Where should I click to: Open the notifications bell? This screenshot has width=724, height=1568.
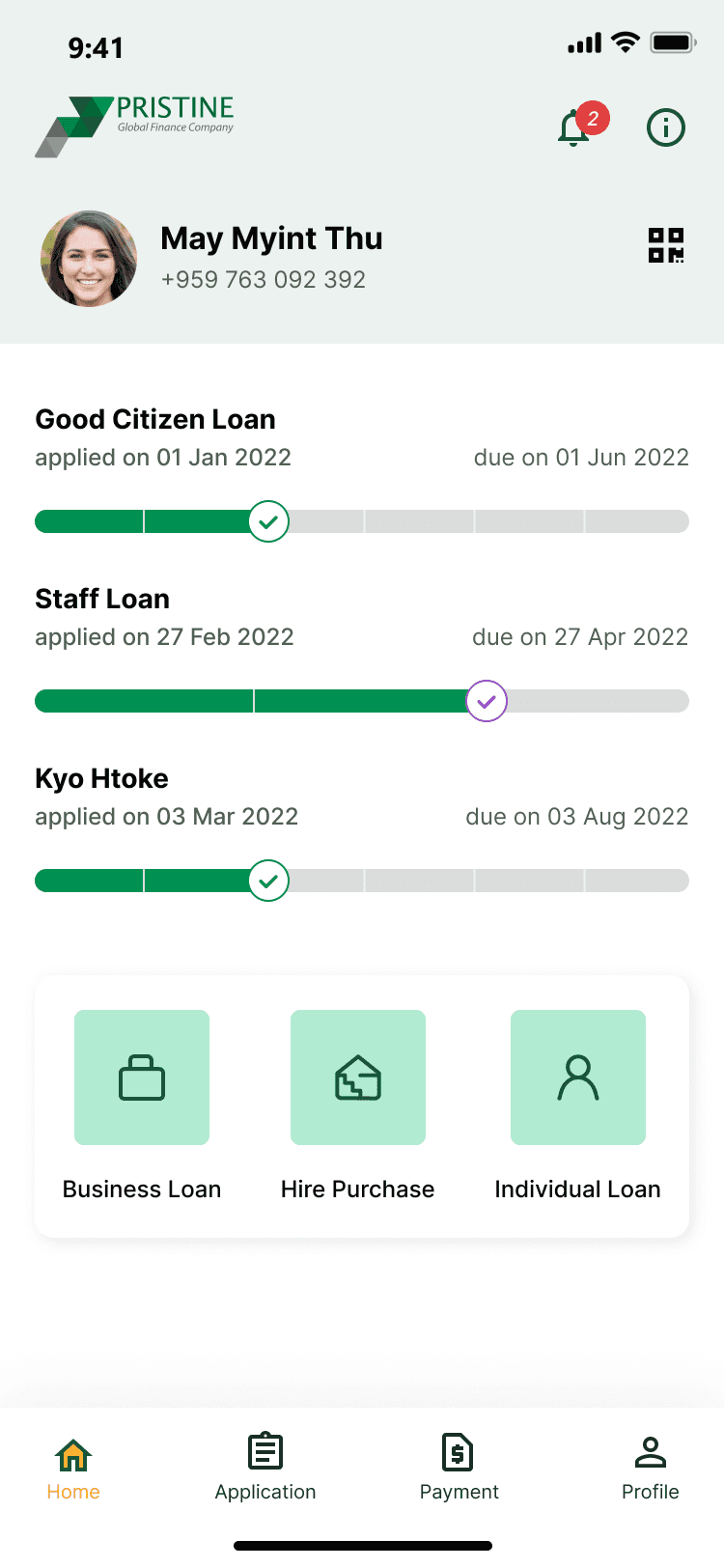click(575, 128)
